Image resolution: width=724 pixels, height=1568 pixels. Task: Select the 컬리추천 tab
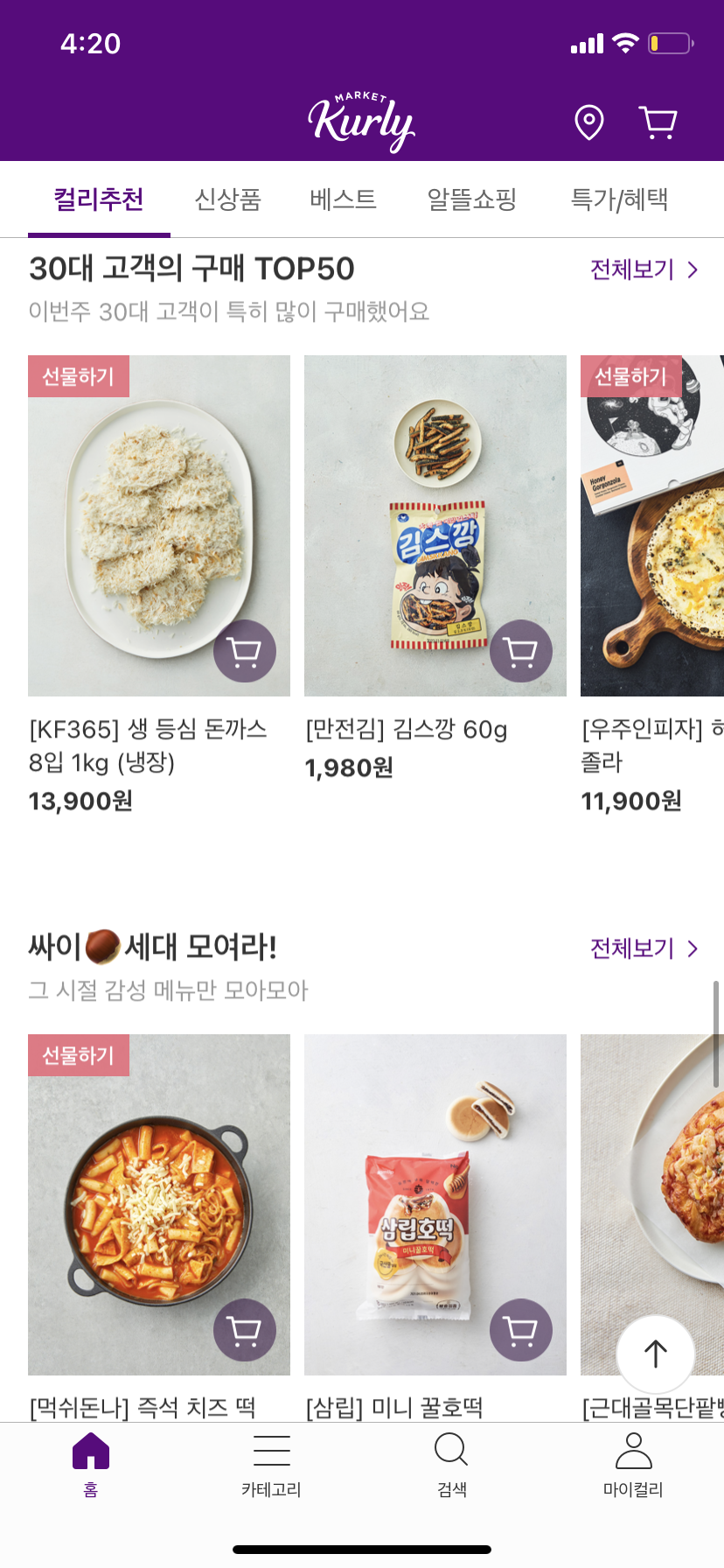[x=99, y=199]
